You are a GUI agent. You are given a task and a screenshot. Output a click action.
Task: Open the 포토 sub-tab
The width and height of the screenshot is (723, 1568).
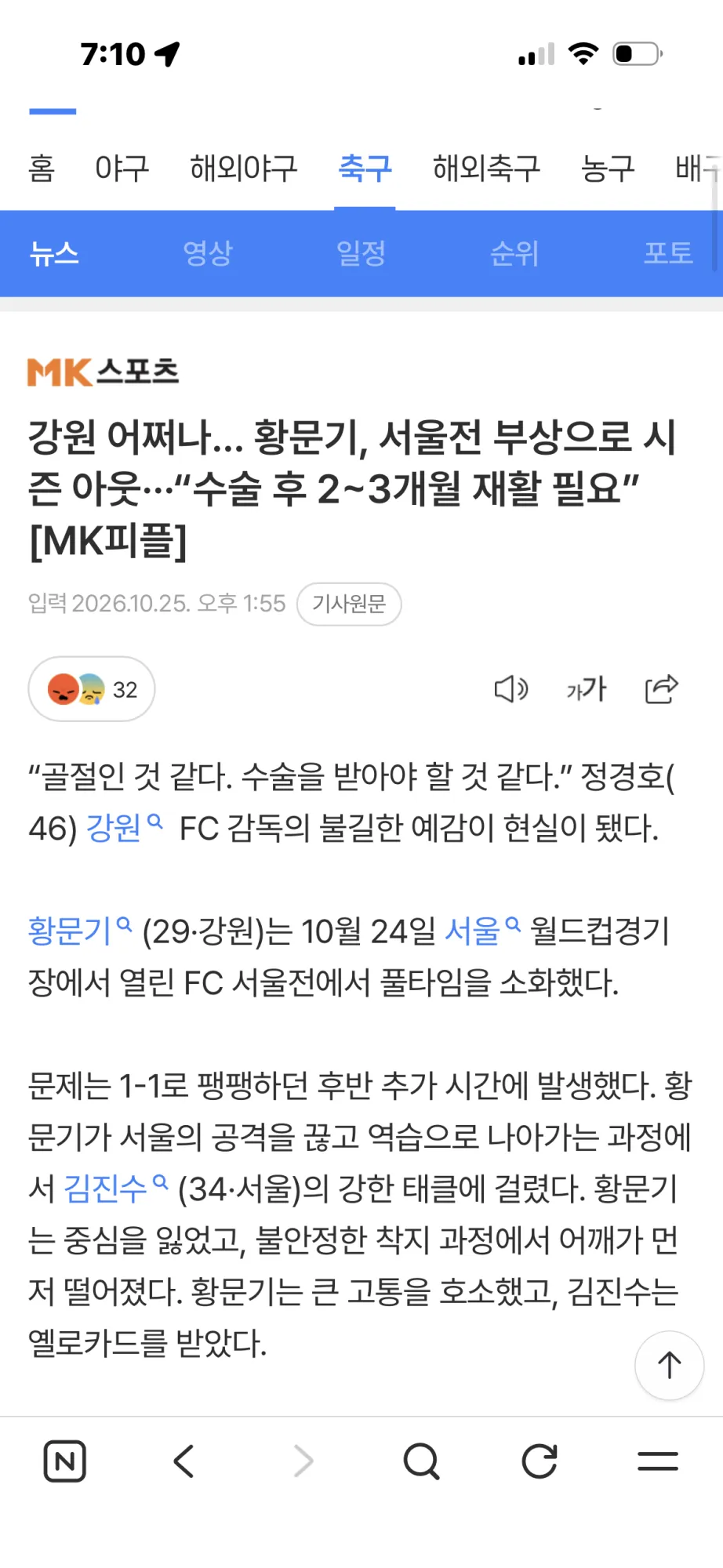coord(668,253)
